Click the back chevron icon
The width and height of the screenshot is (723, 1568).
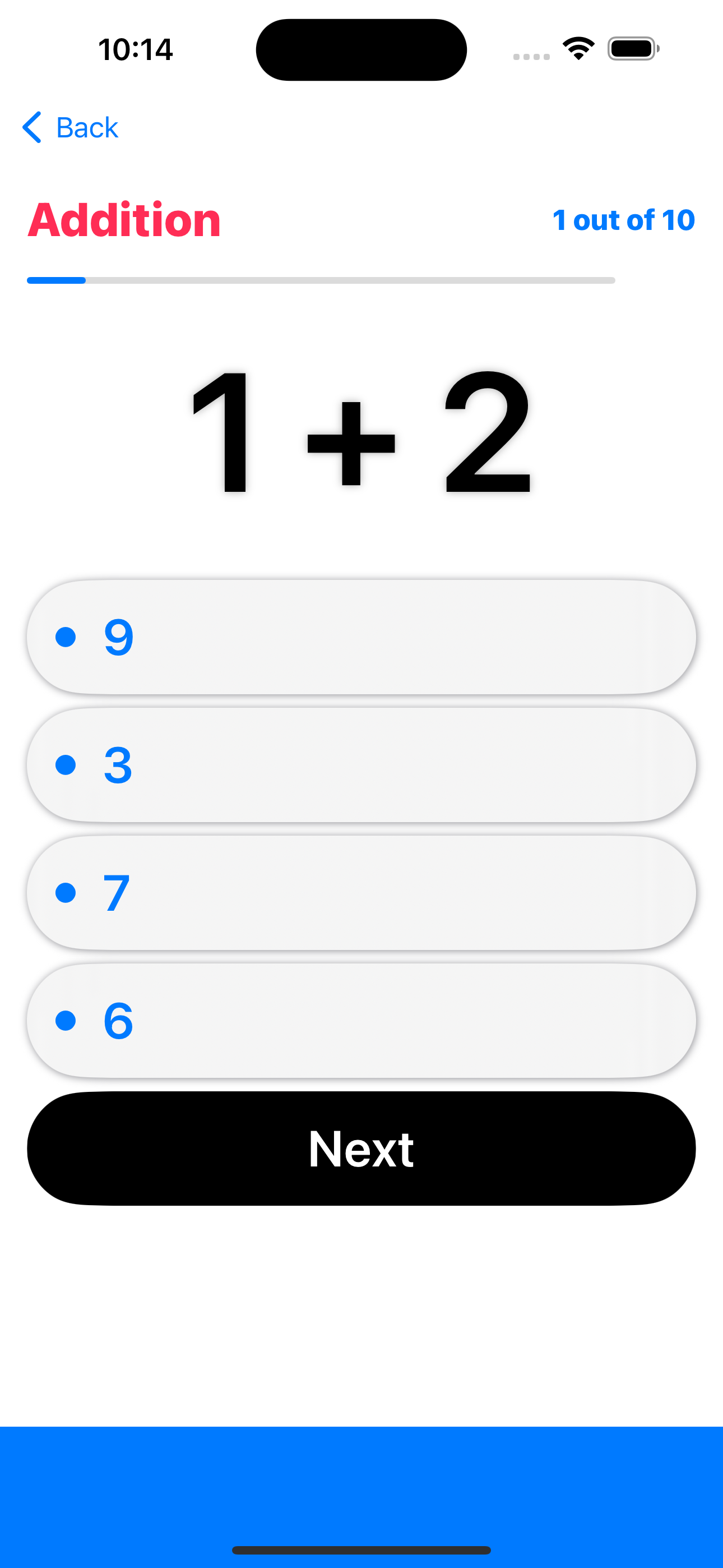coord(34,127)
